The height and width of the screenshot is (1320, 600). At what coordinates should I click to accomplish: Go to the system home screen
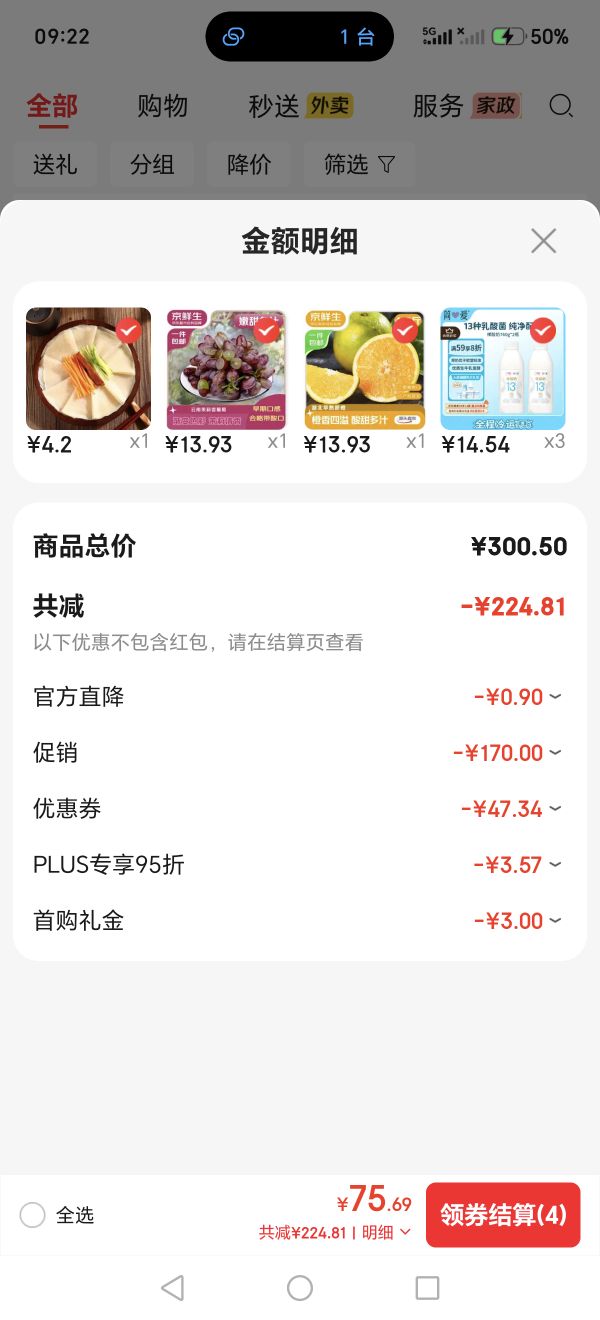tap(300, 1288)
